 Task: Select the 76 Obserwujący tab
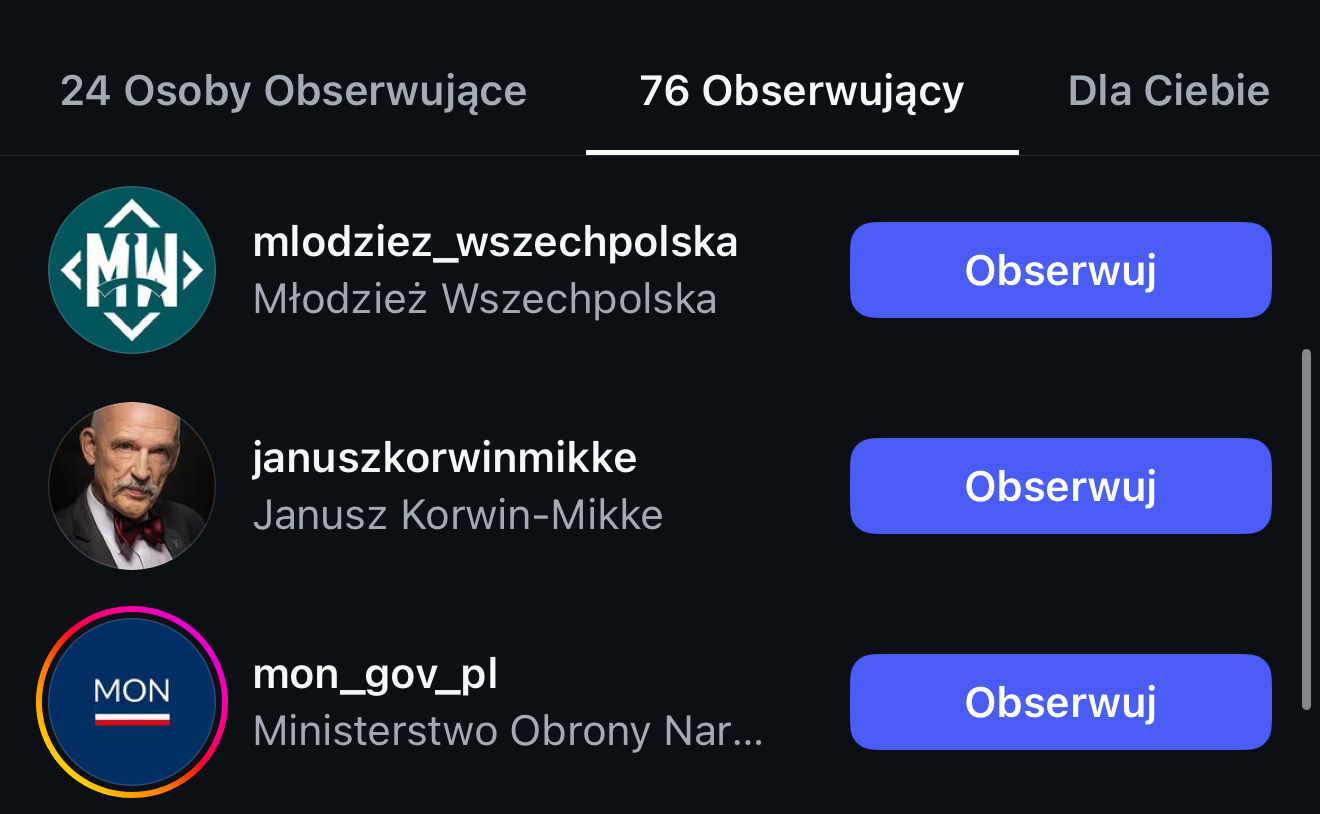pos(802,91)
